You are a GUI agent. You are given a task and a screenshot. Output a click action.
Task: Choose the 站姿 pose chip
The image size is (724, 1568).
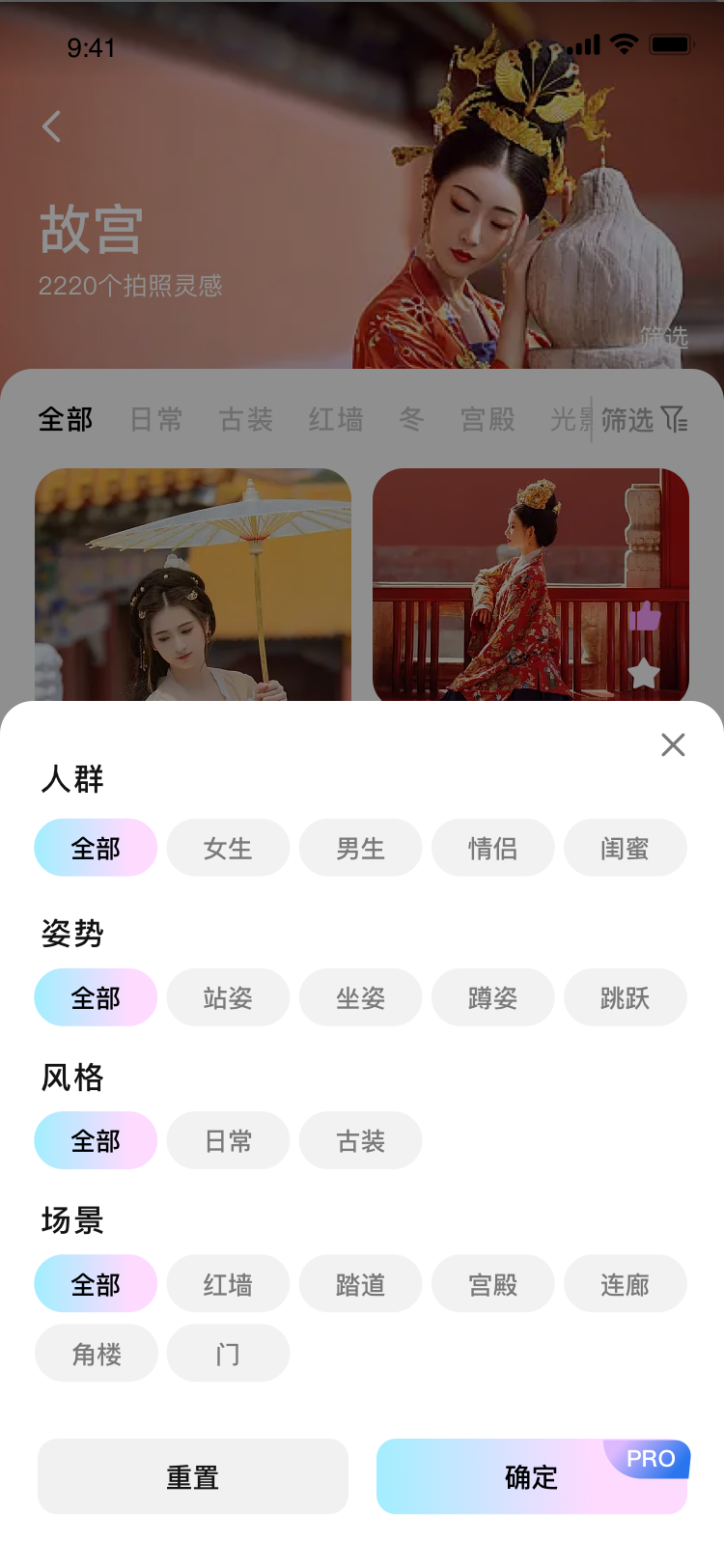[228, 997]
